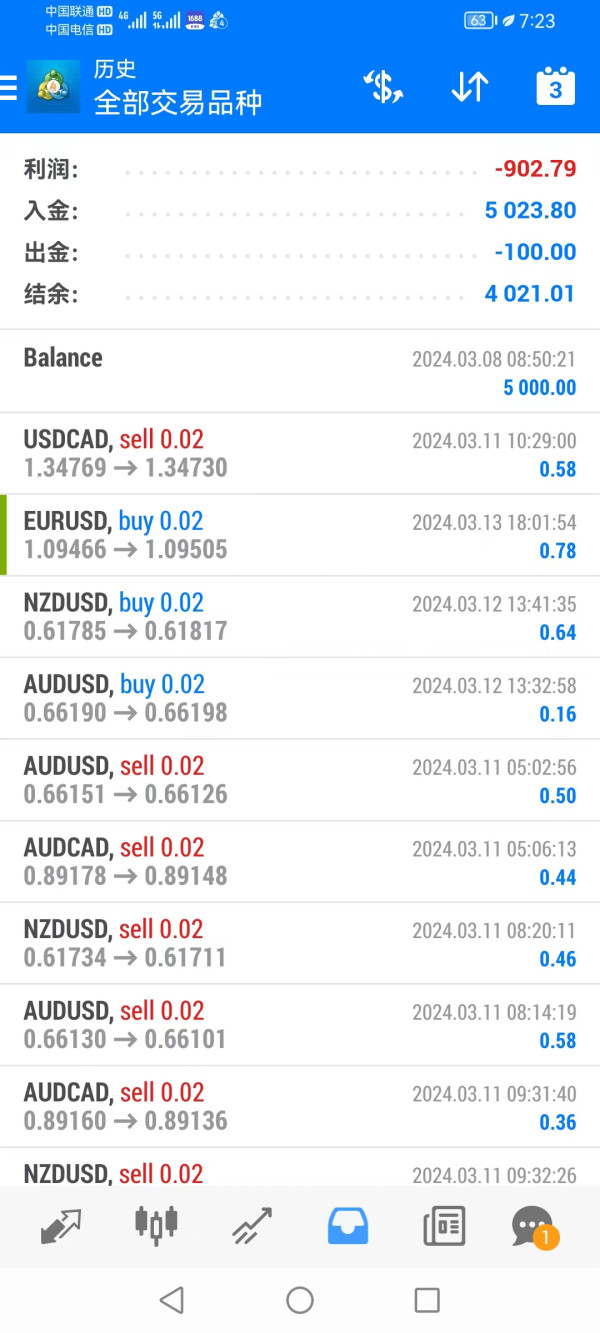Switch to the Quotes tab

coord(61,1226)
